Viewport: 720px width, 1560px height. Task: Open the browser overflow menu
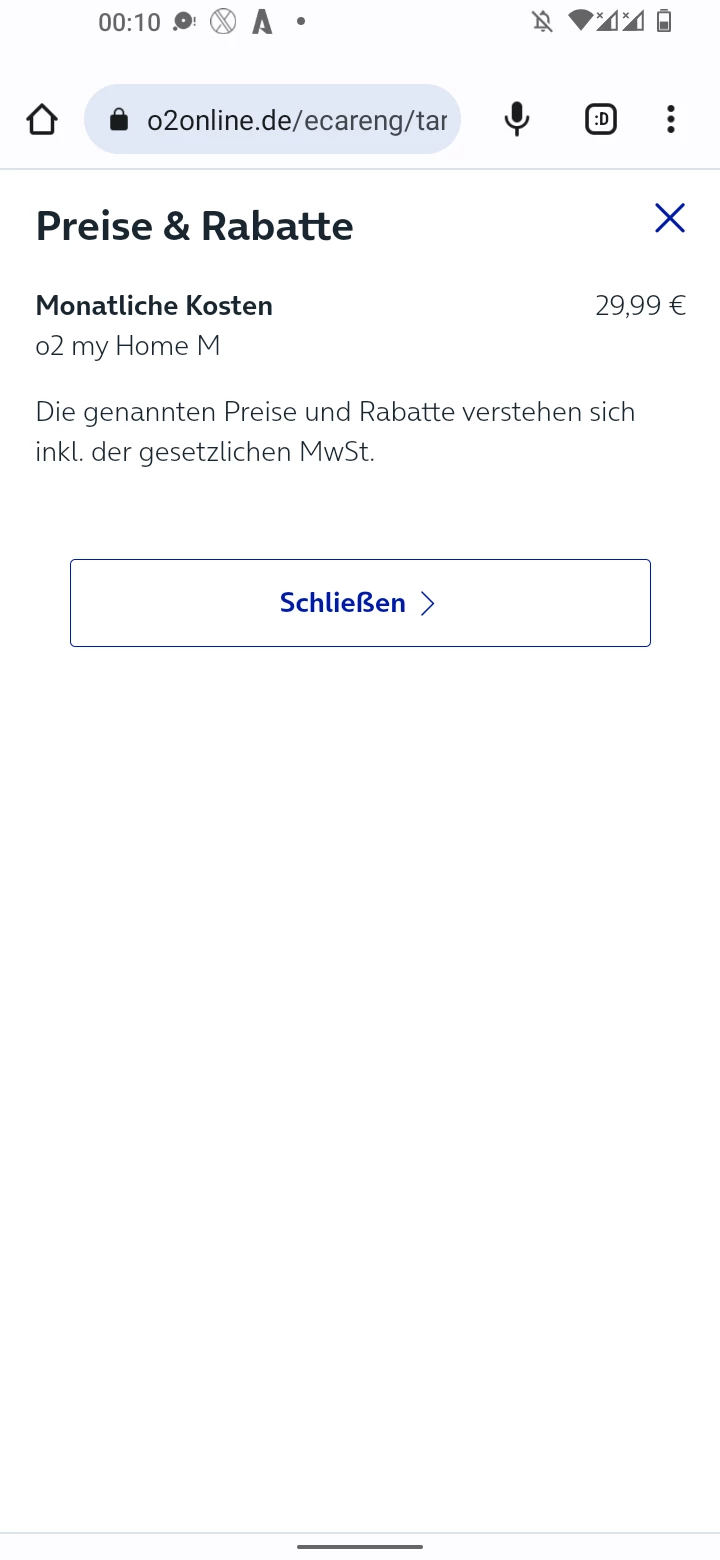click(x=670, y=120)
